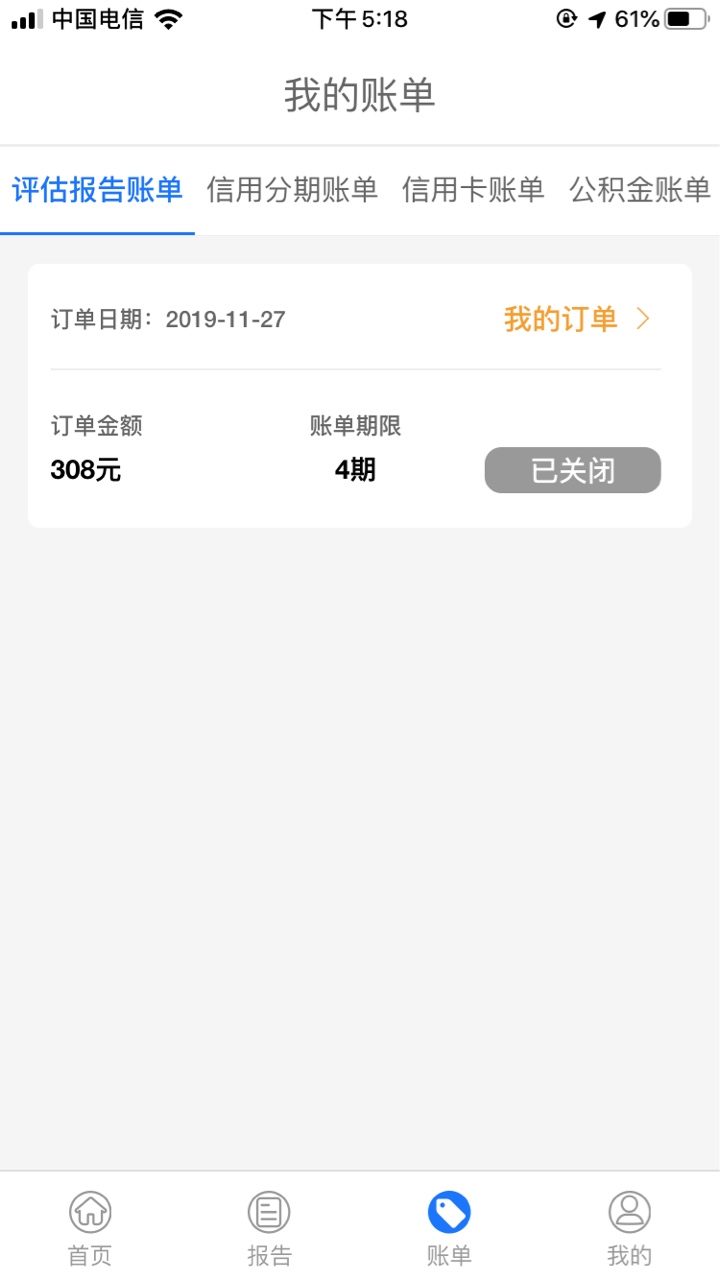Open the 我的 profile tab
This screenshot has height=1280, width=720.
point(629,1229)
